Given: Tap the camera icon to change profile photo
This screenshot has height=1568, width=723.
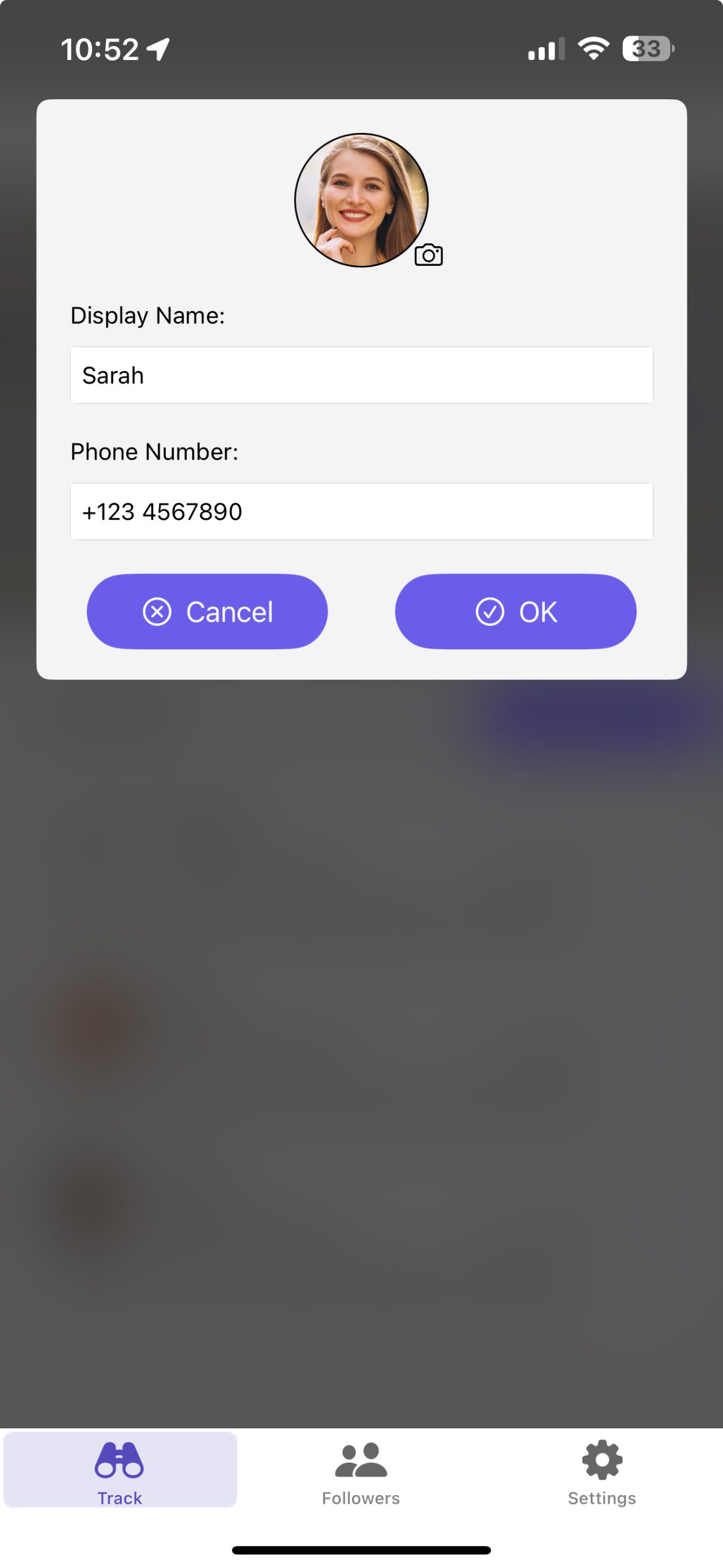Looking at the screenshot, I should coord(429,254).
